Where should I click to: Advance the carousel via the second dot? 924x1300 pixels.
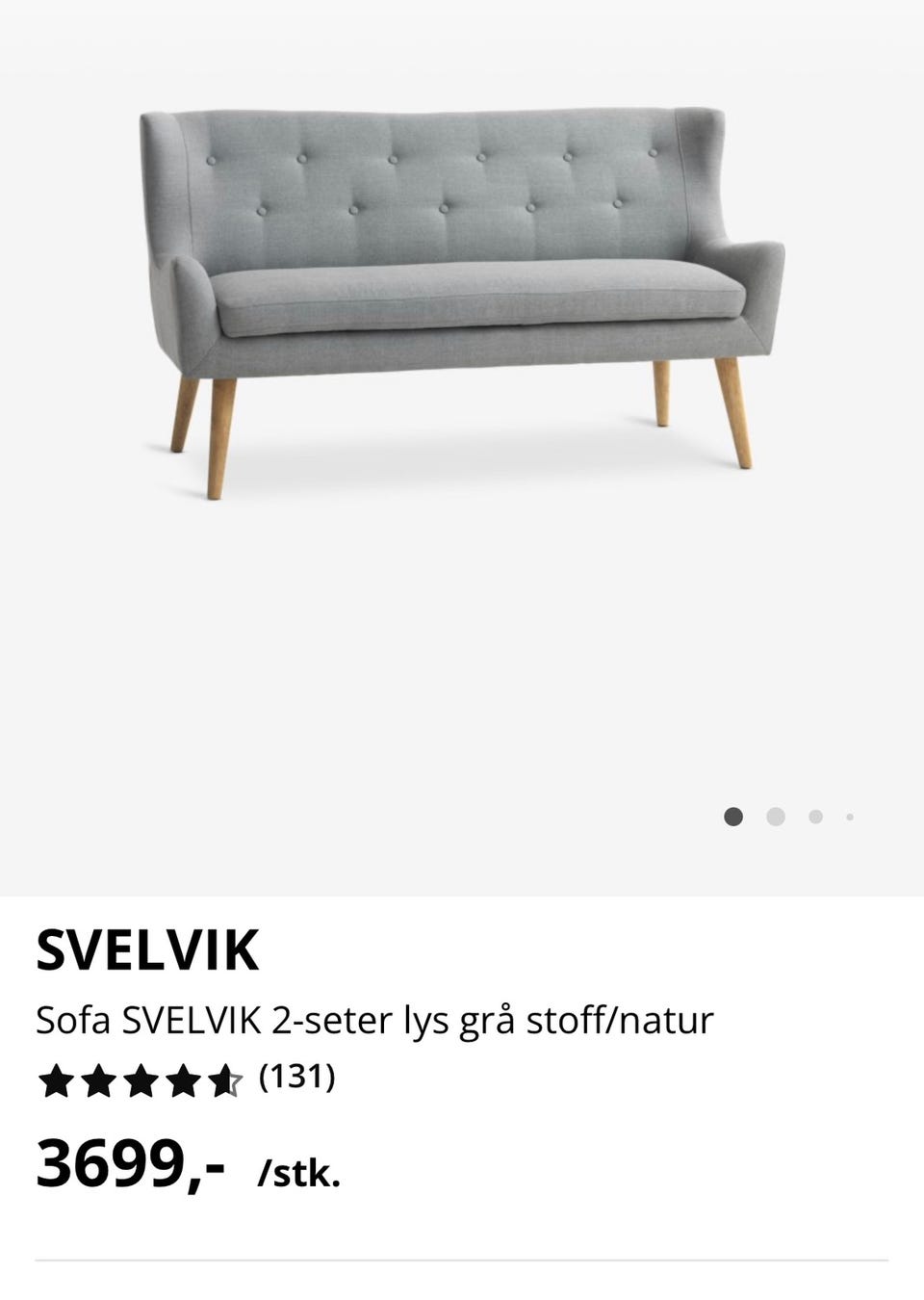(776, 816)
